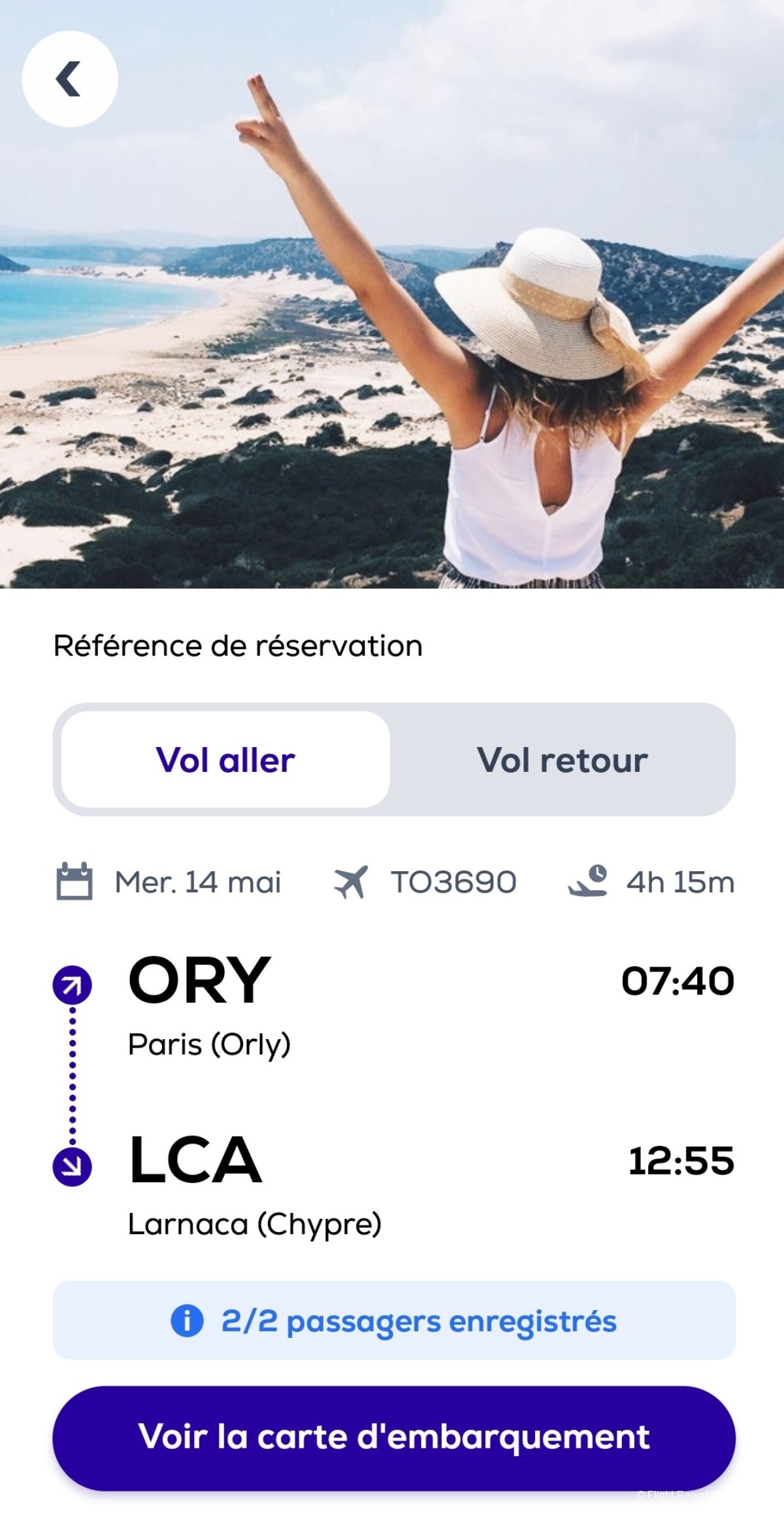
Task: Expand details for flight TO3690
Action: point(450,881)
